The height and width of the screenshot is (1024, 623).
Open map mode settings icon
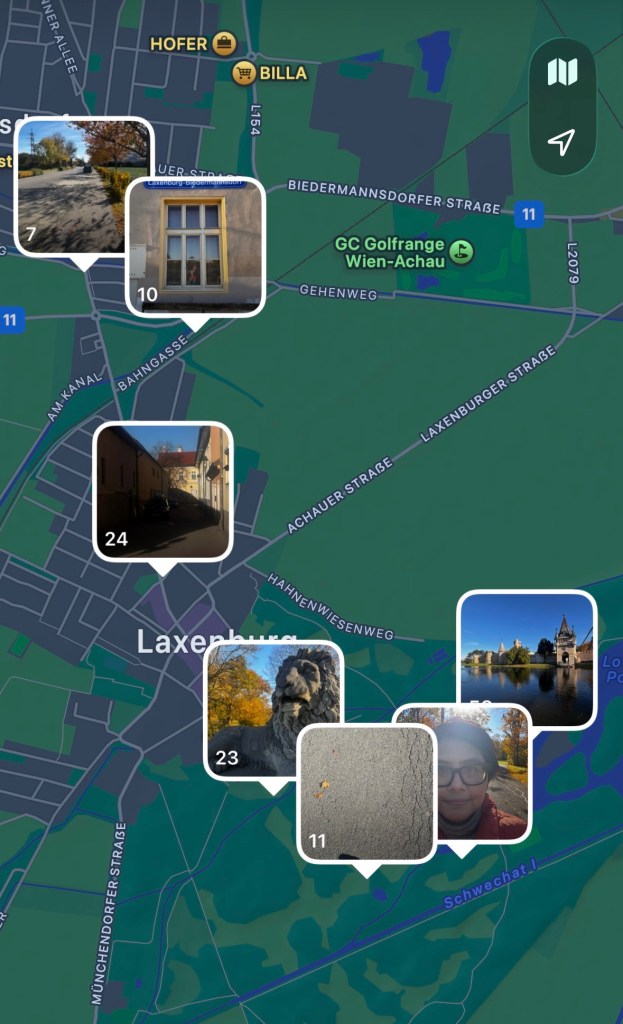click(x=562, y=72)
